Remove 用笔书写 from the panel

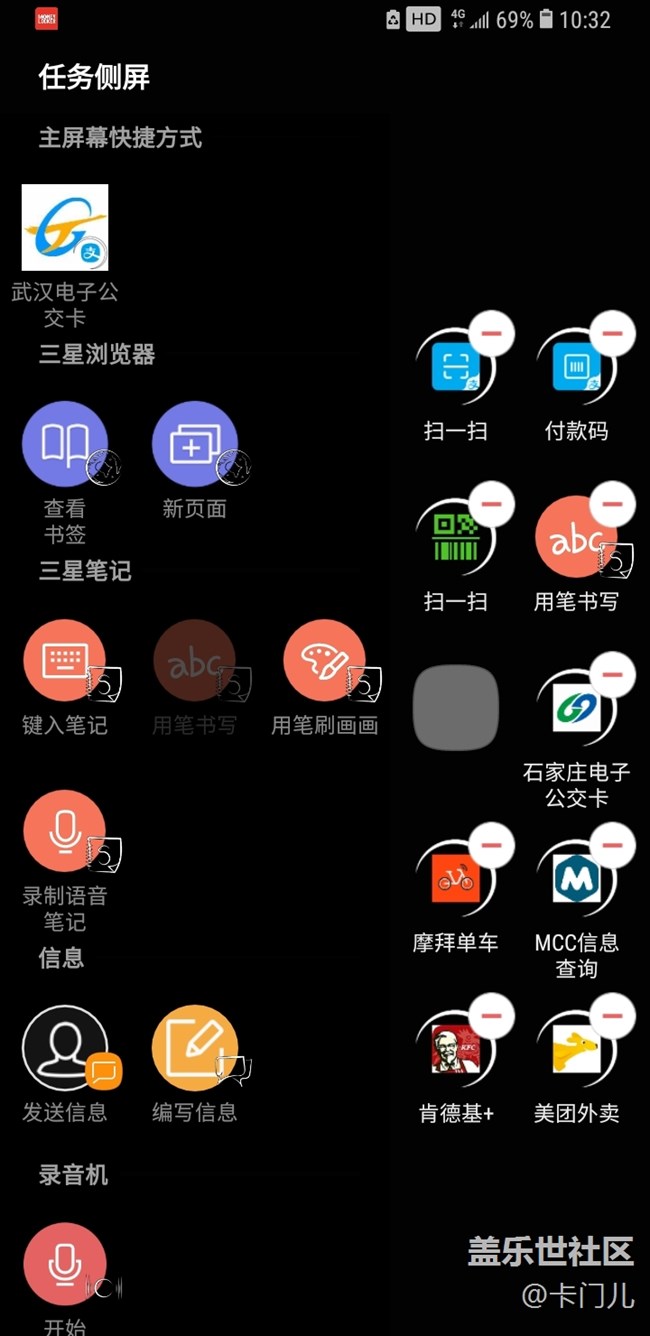[x=612, y=504]
